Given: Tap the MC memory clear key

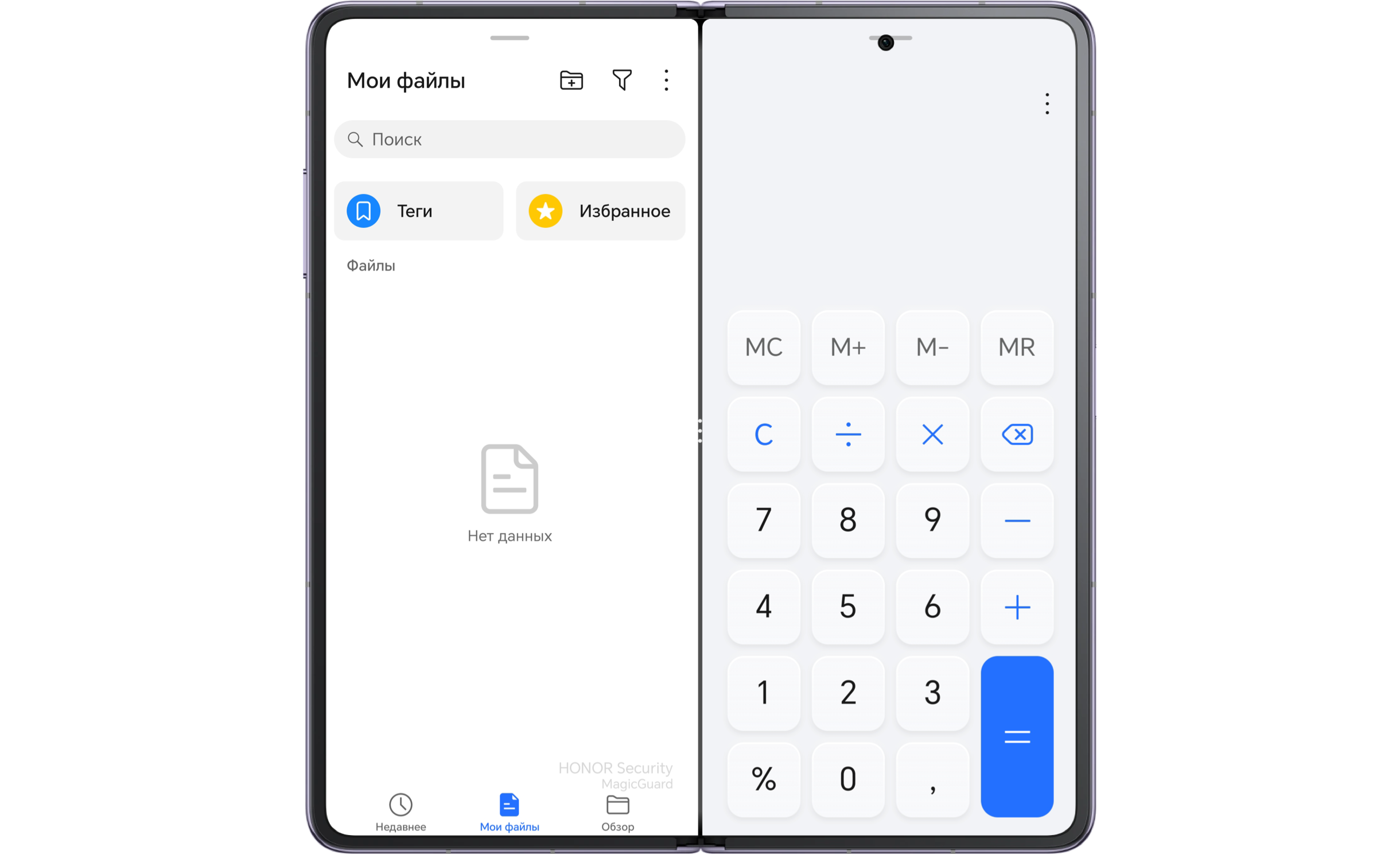Looking at the screenshot, I should pyautogui.click(x=763, y=348).
